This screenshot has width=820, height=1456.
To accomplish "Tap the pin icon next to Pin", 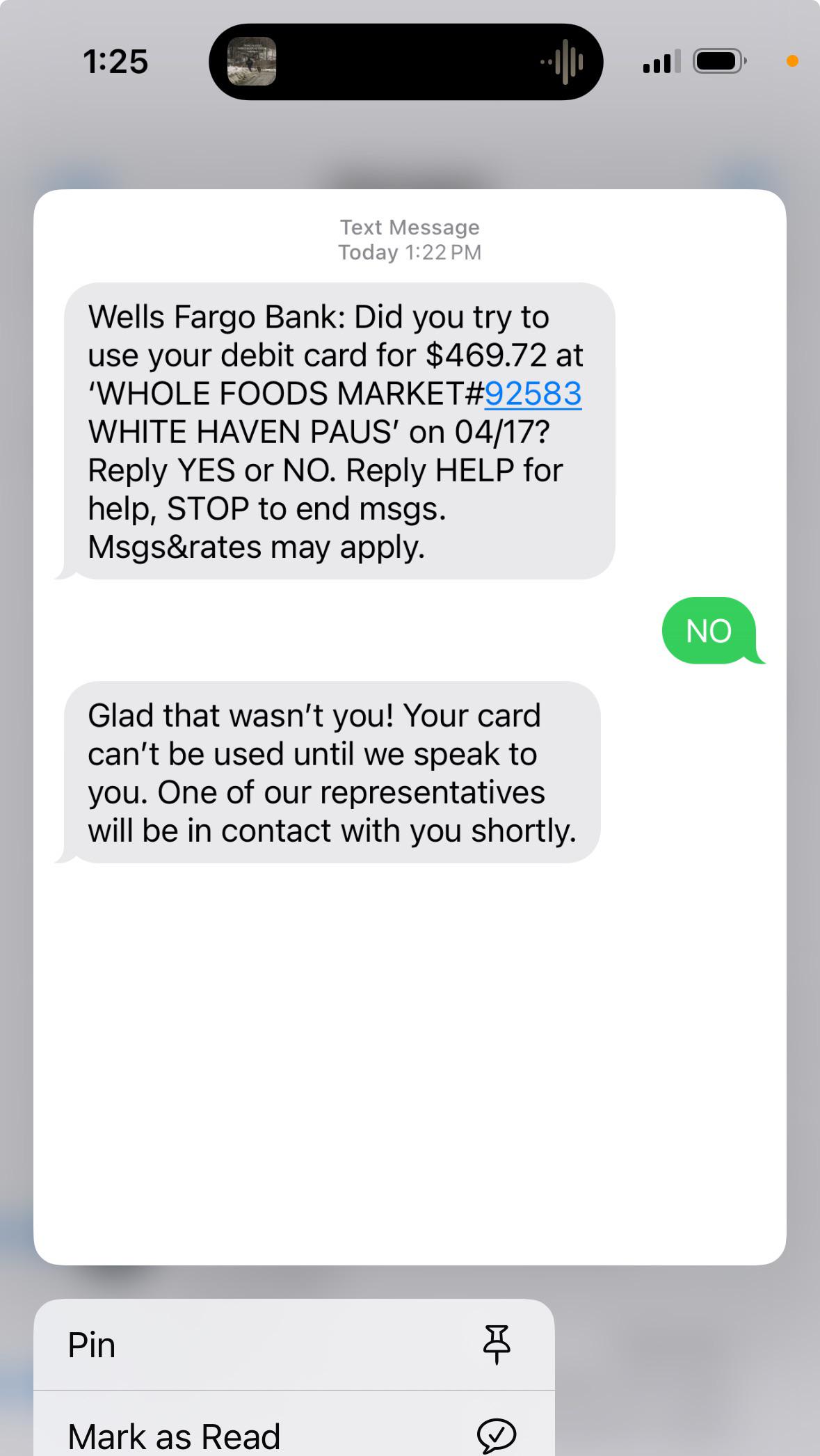I will (497, 1343).
